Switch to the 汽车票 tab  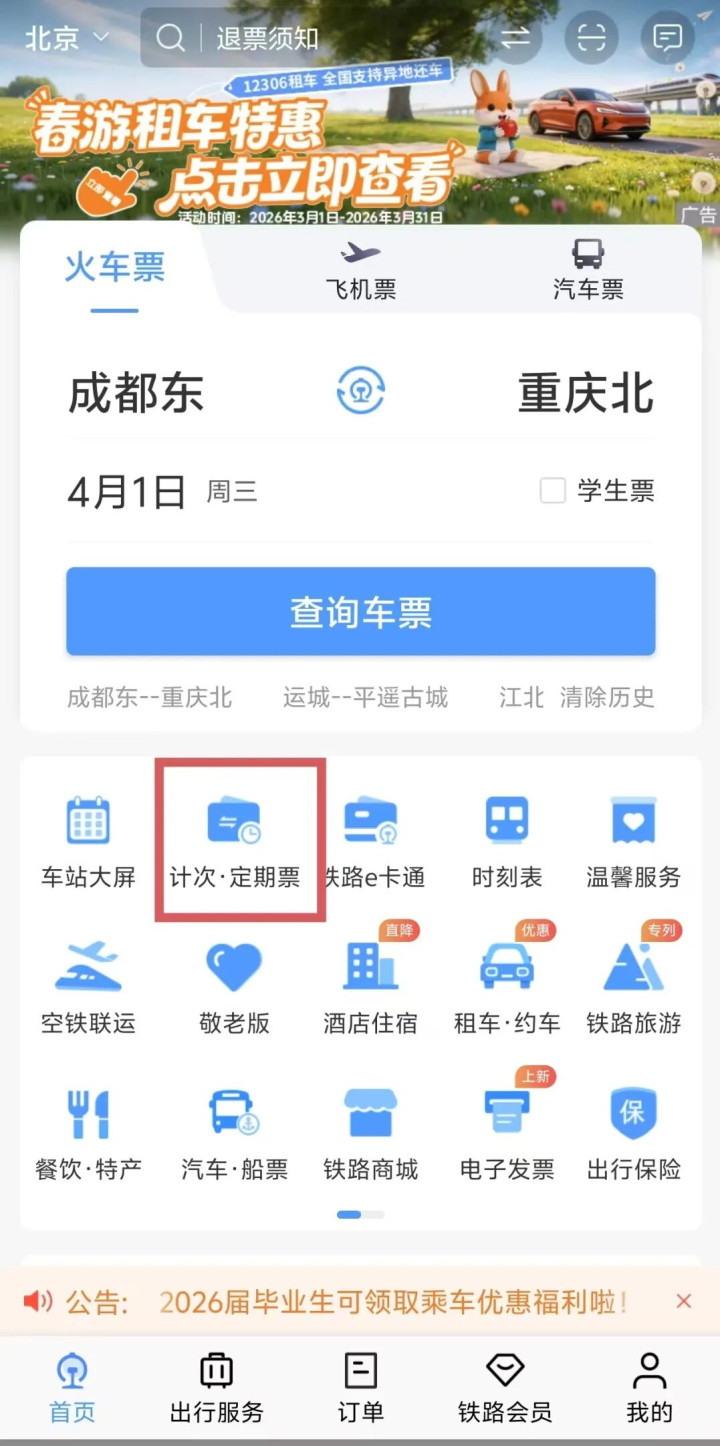(588, 270)
